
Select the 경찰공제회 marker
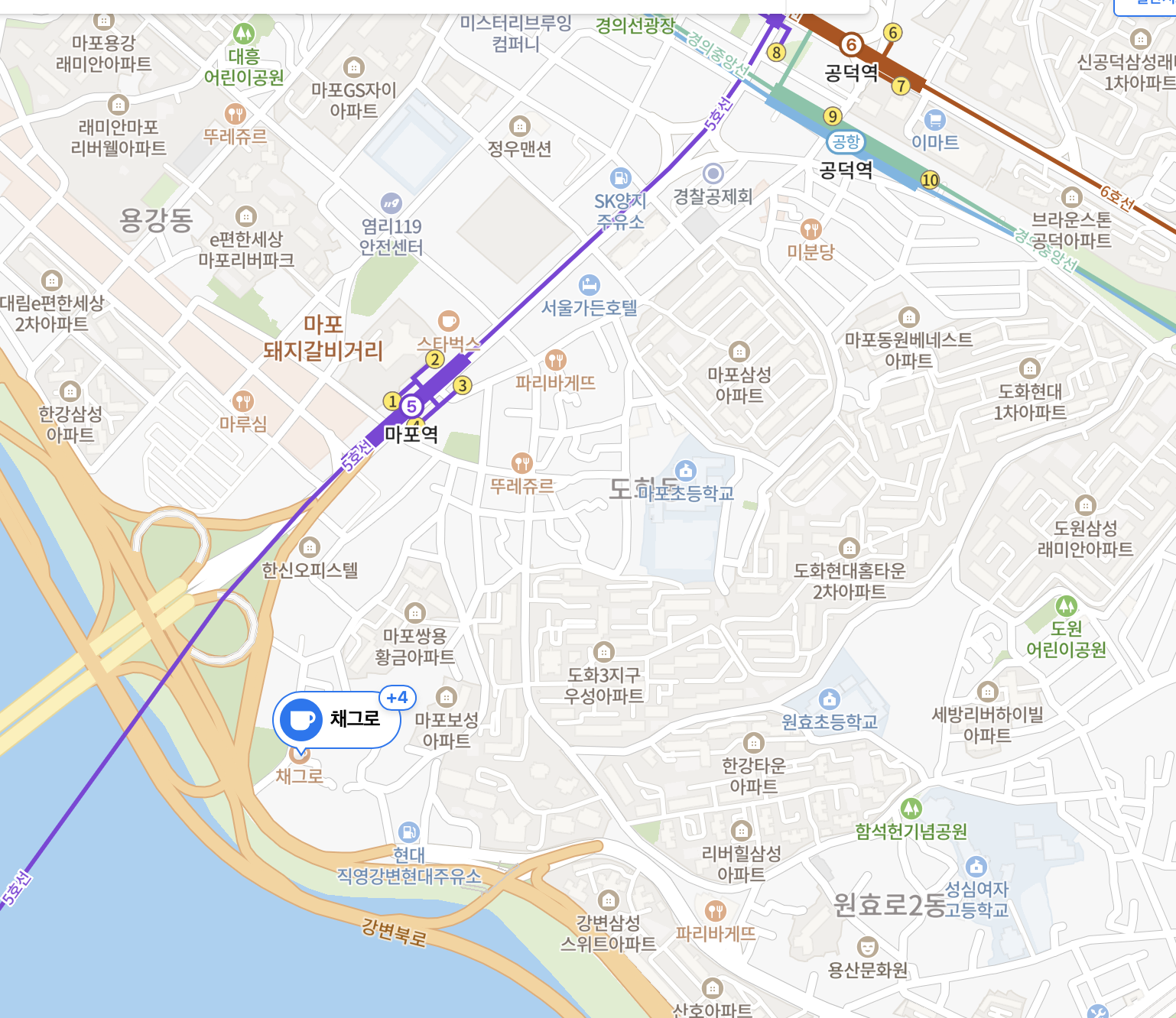tap(713, 173)
